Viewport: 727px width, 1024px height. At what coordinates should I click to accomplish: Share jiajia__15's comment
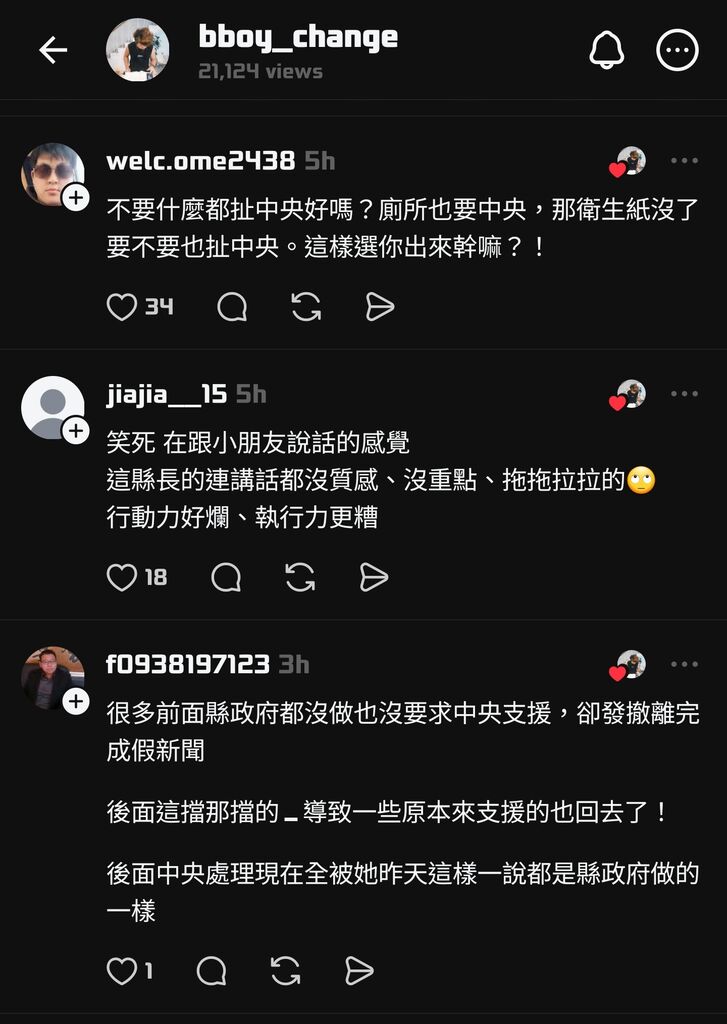pos(374,577)
